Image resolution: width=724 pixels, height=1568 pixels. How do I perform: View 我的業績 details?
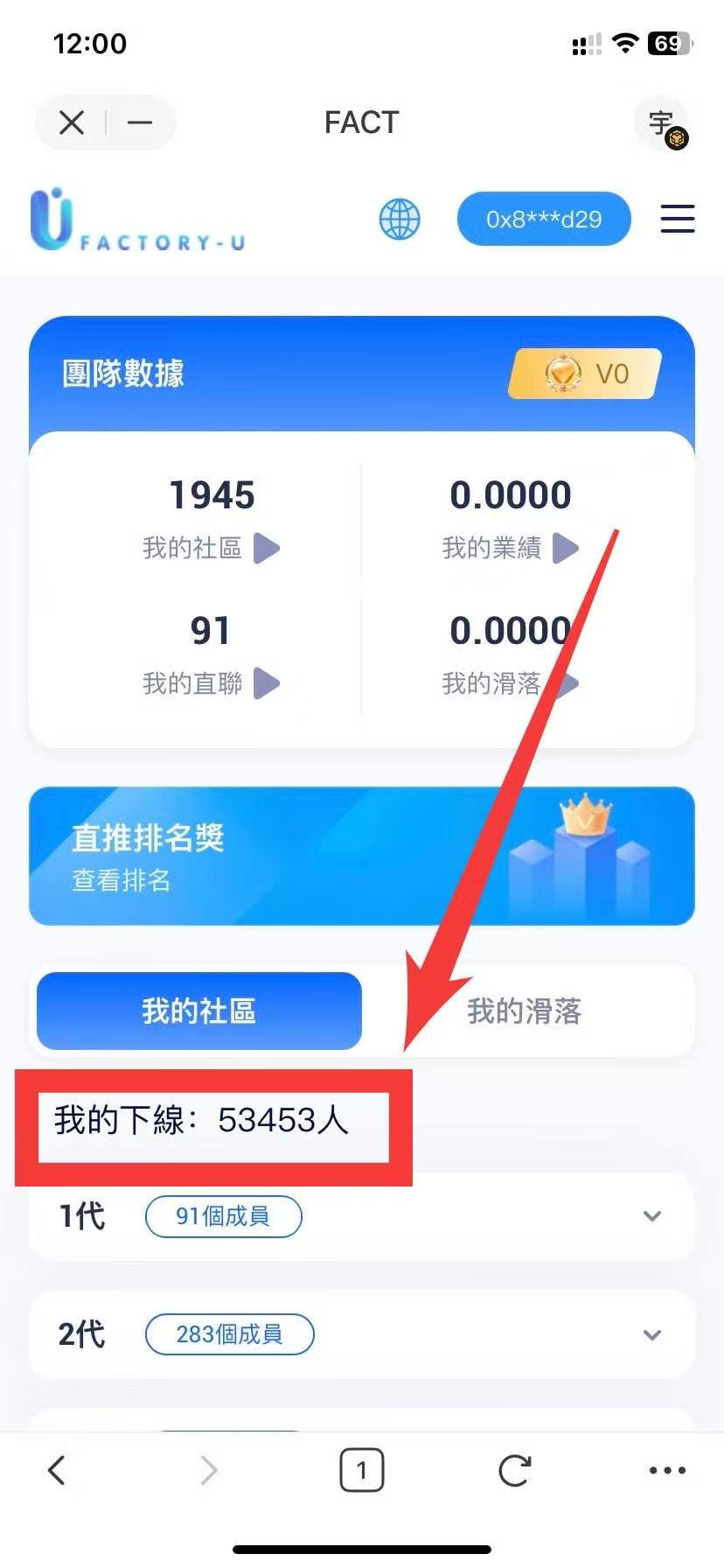(x=566, y=549)
